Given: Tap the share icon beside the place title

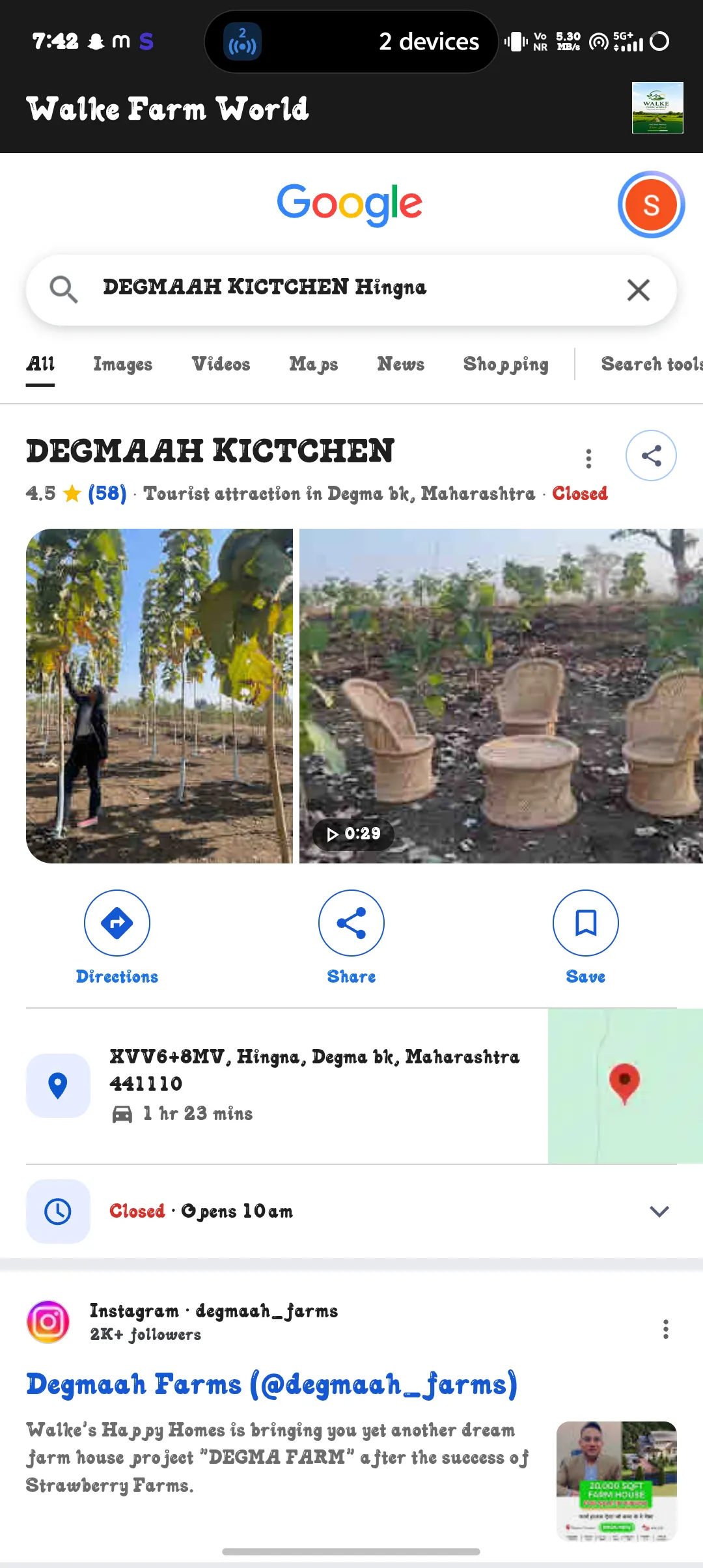Looking at the screenshot, I should 651,455.
